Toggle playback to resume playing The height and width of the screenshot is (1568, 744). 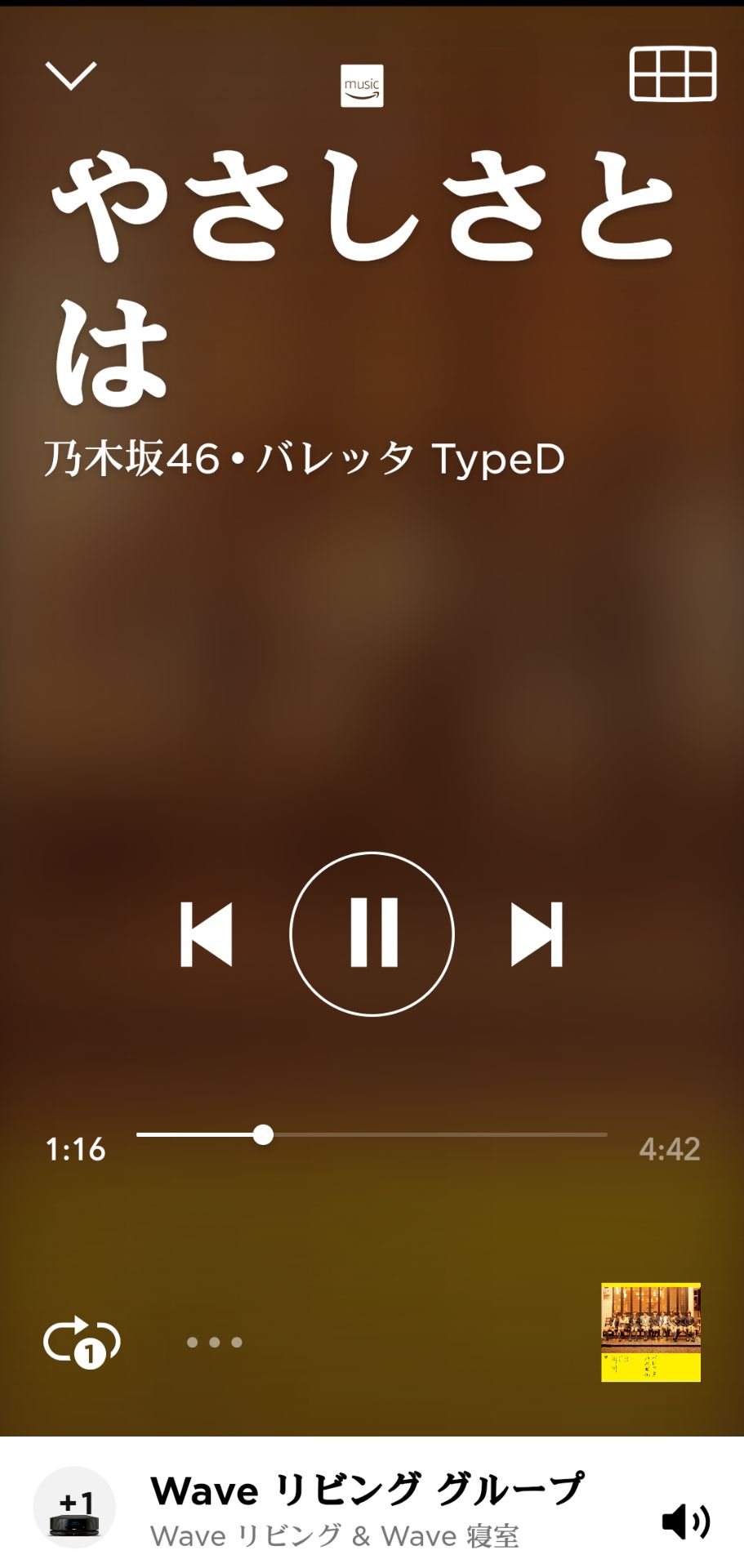[x=372, y=936]
